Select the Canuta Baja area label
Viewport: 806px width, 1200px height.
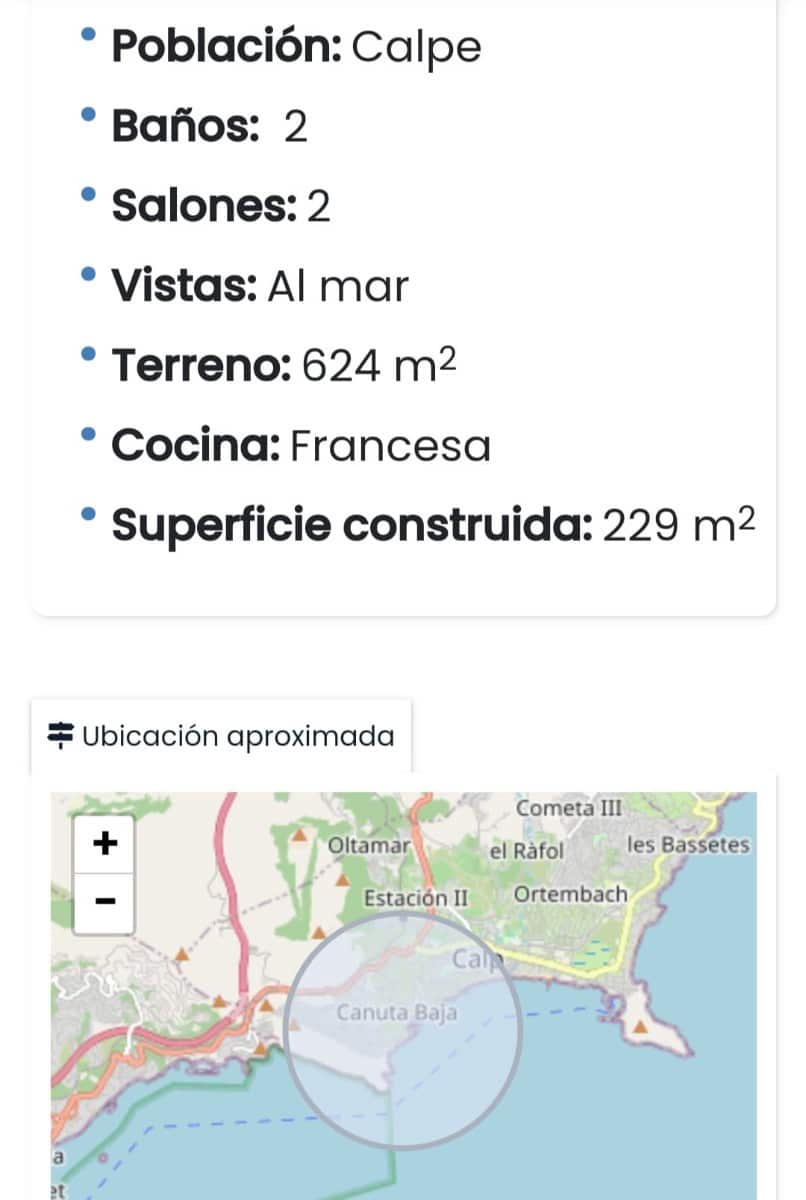[397, 1013]
